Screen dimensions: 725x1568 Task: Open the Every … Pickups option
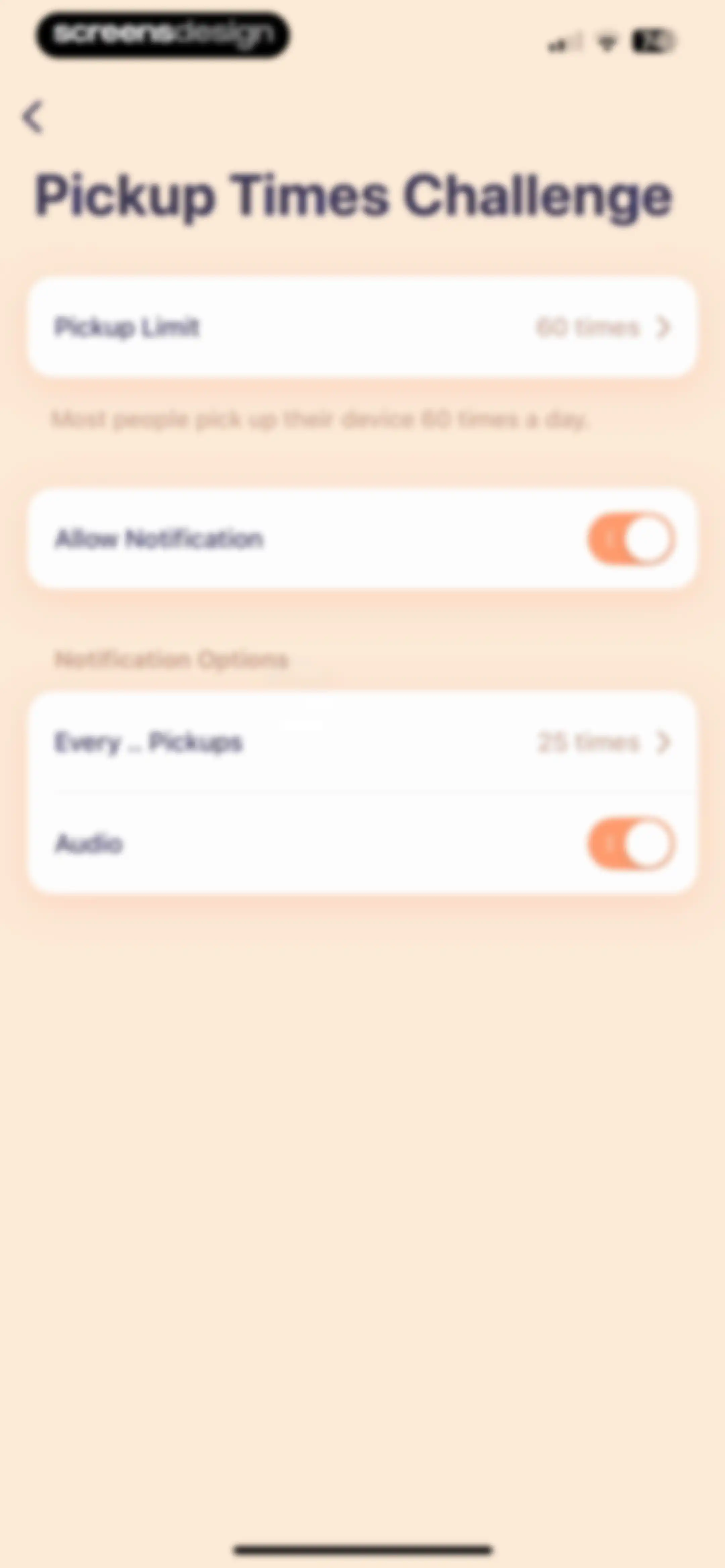click(x=362, y=742)
